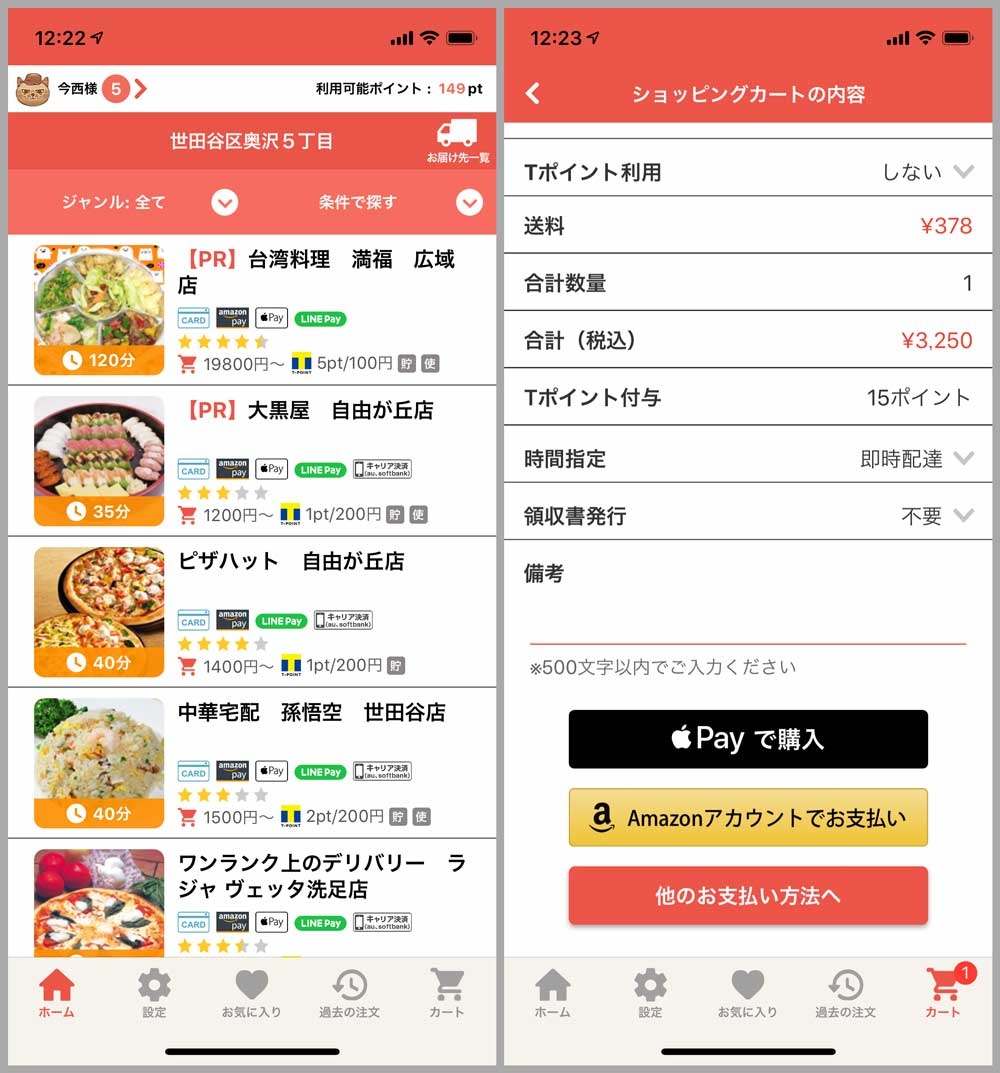1000x1073 pixels.
Task: Pay with Amazonアカウントでお支払い button
Action: 748,817
